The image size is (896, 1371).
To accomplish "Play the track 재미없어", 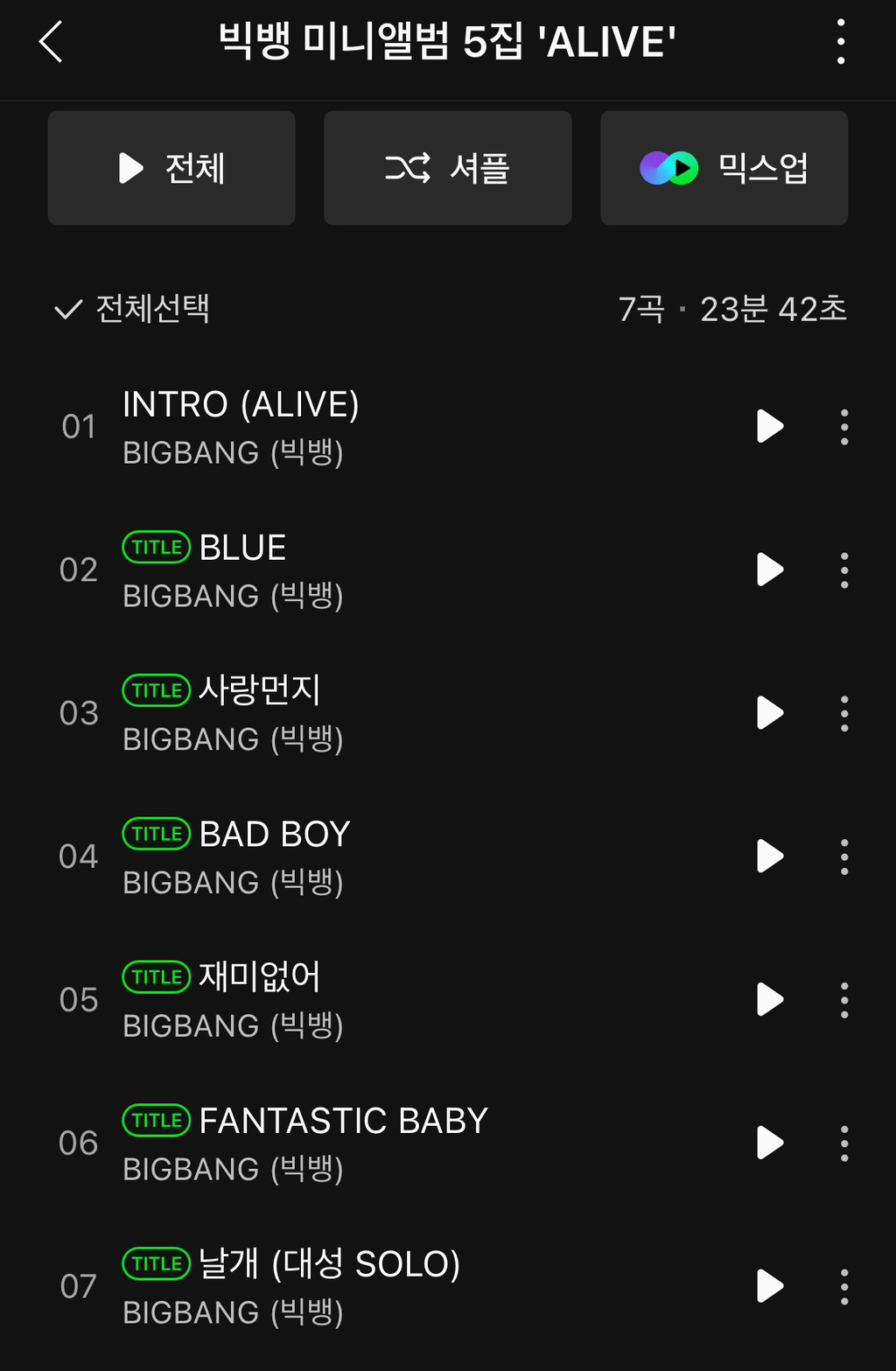I will point(769,1000).
